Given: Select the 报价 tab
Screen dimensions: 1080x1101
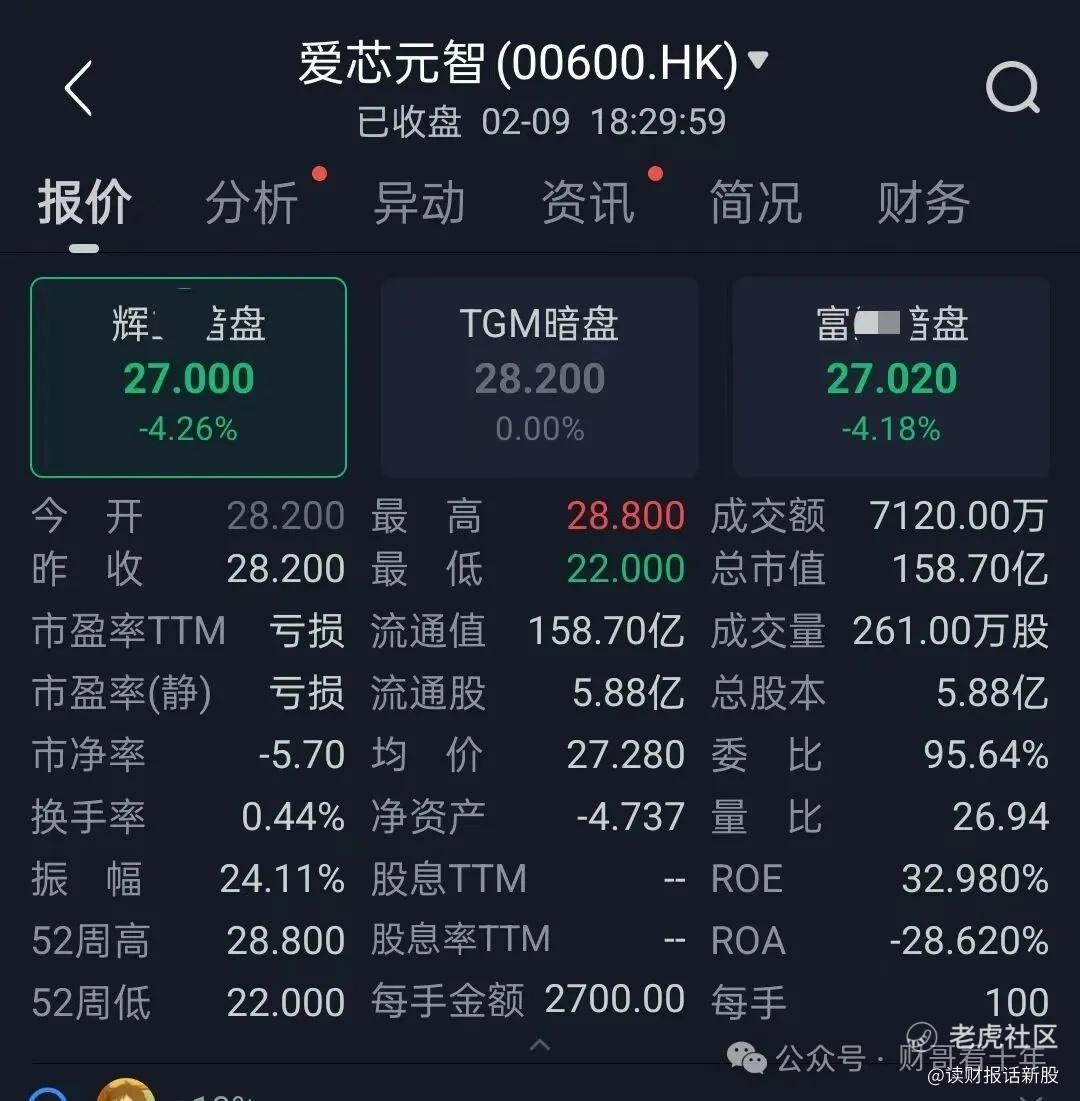Looking at the screenshot, I should pyautogui.click(x=85, y=203).
